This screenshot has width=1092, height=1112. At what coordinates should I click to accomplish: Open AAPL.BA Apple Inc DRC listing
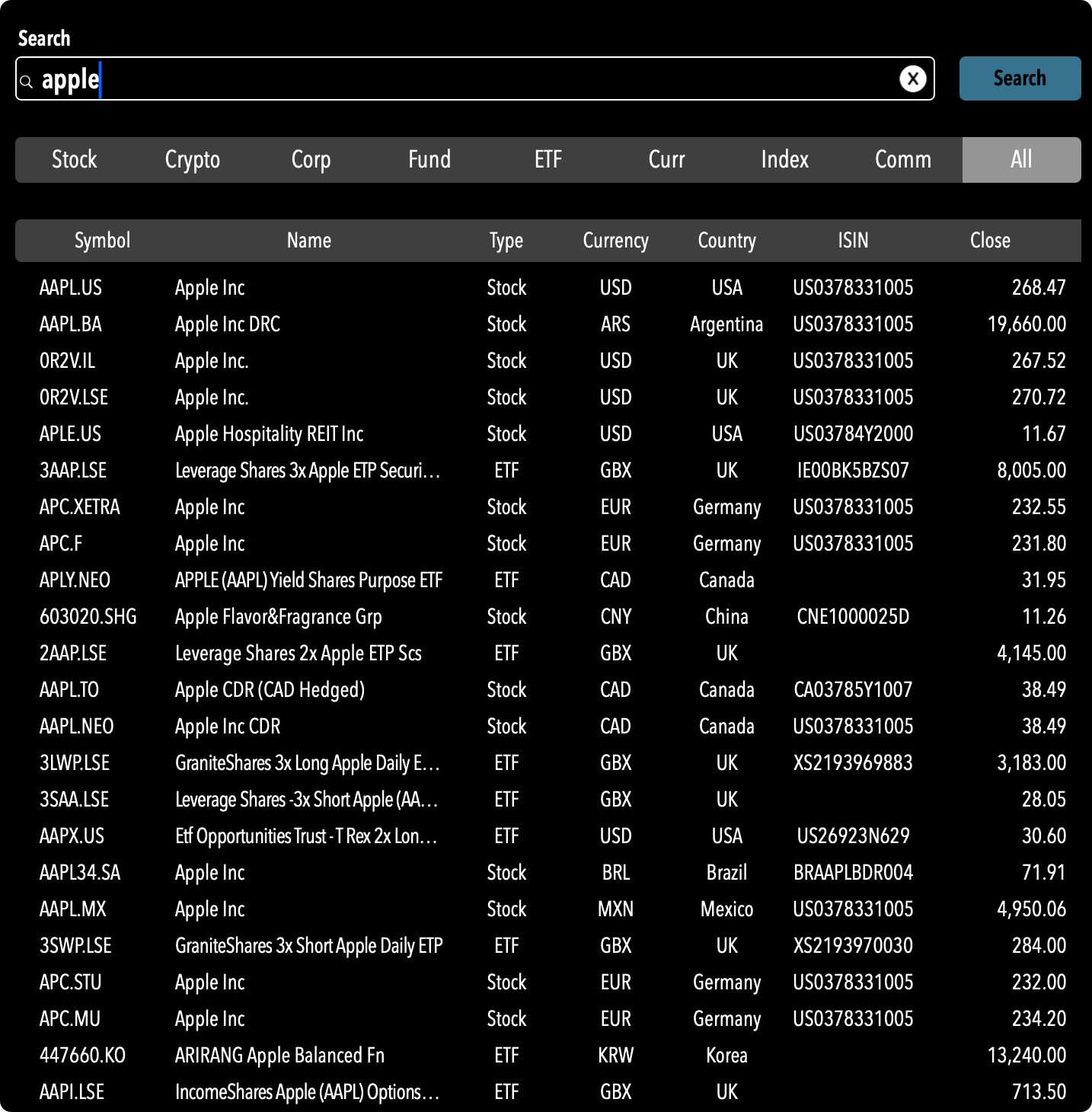[228, 324]
